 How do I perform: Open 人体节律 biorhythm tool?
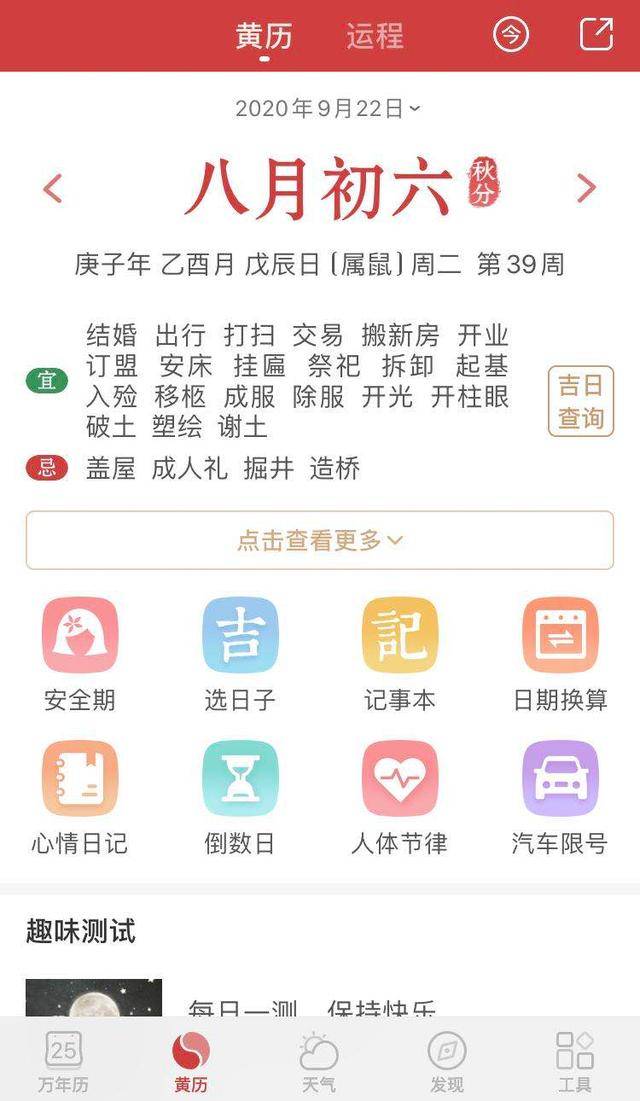point(400,797)
